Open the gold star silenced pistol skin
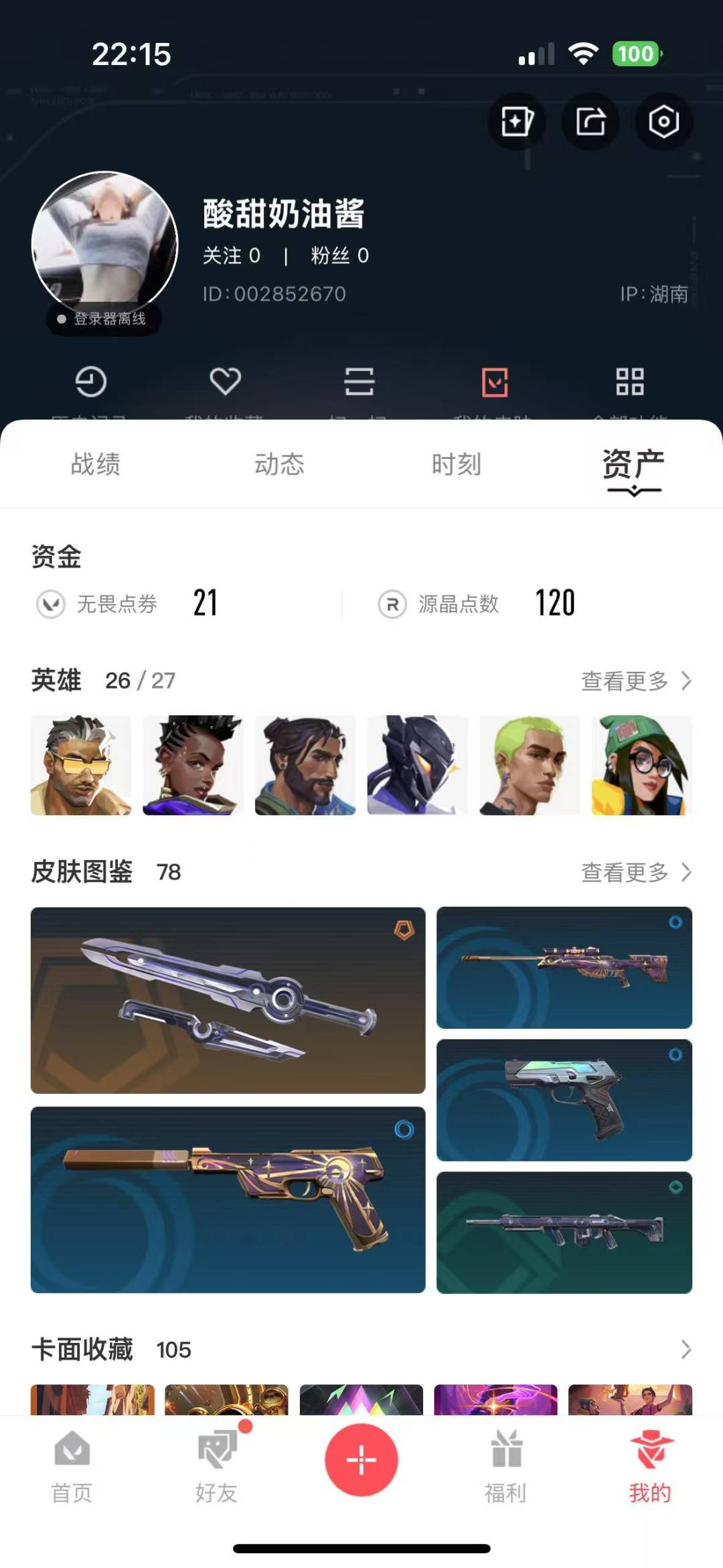 (228, 1200)
